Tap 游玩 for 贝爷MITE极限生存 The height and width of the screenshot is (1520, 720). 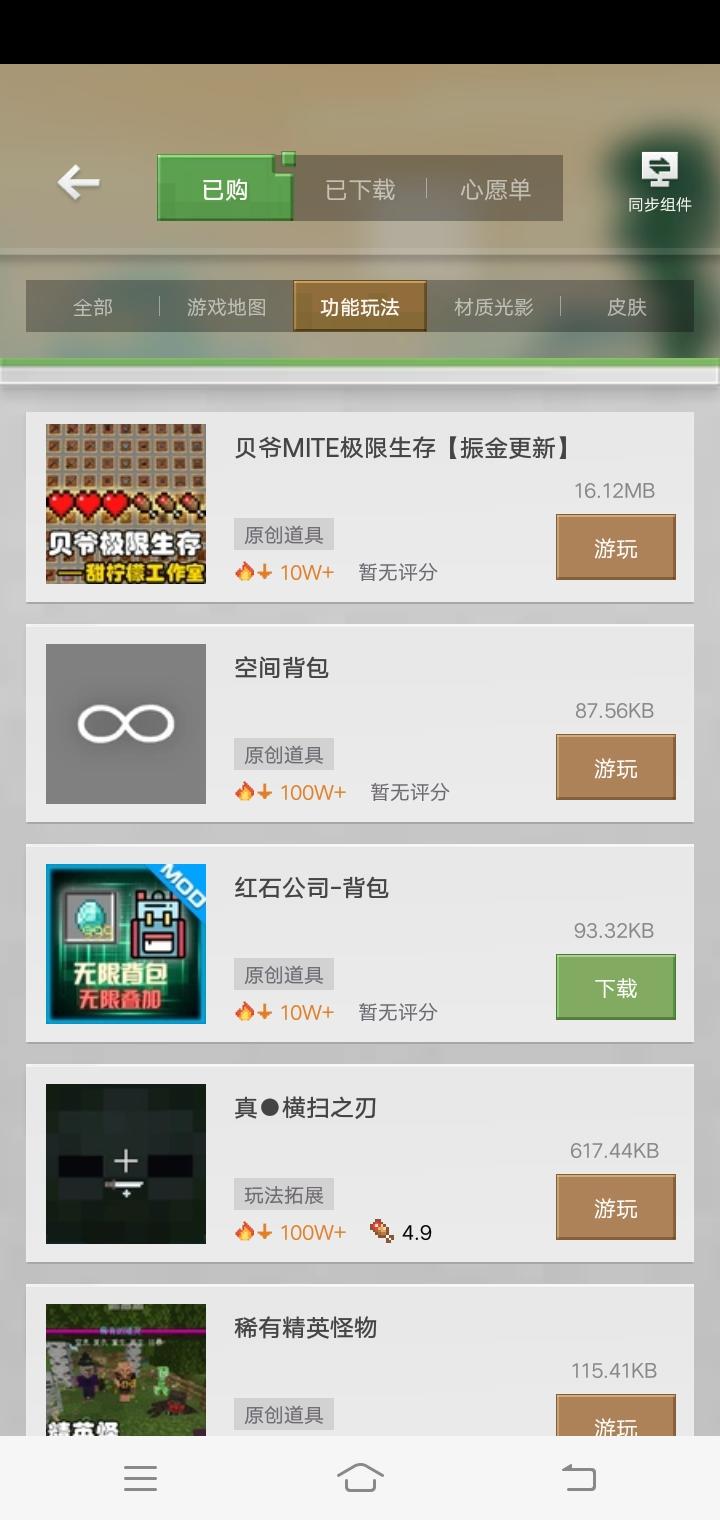(x=615, y=548)
